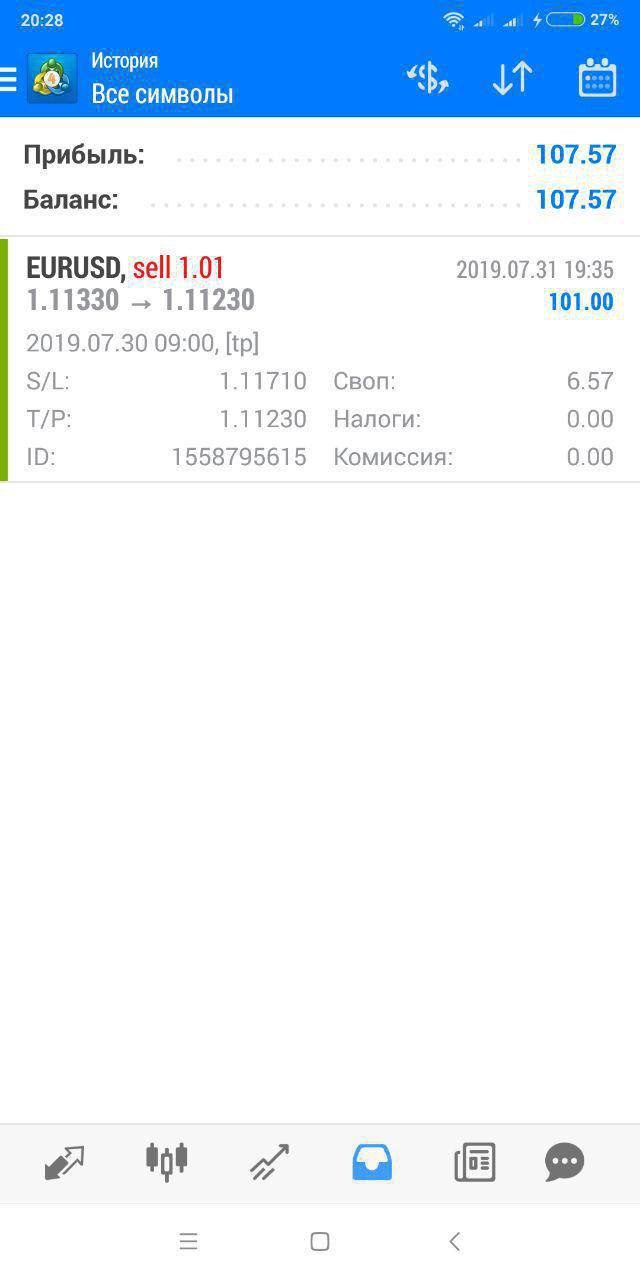Pick a history date range with calendar
Screen dimensions: 640x1280
[x=597, y=78]
